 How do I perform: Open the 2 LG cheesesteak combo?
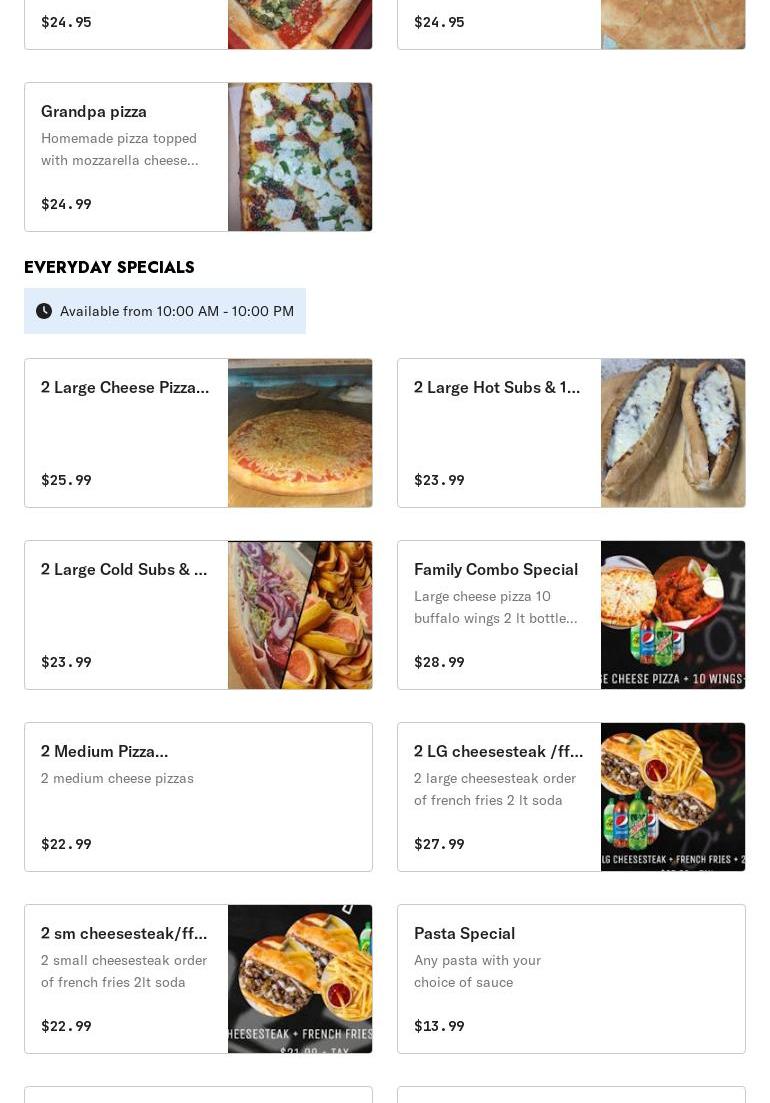click(x=571, y=797)
